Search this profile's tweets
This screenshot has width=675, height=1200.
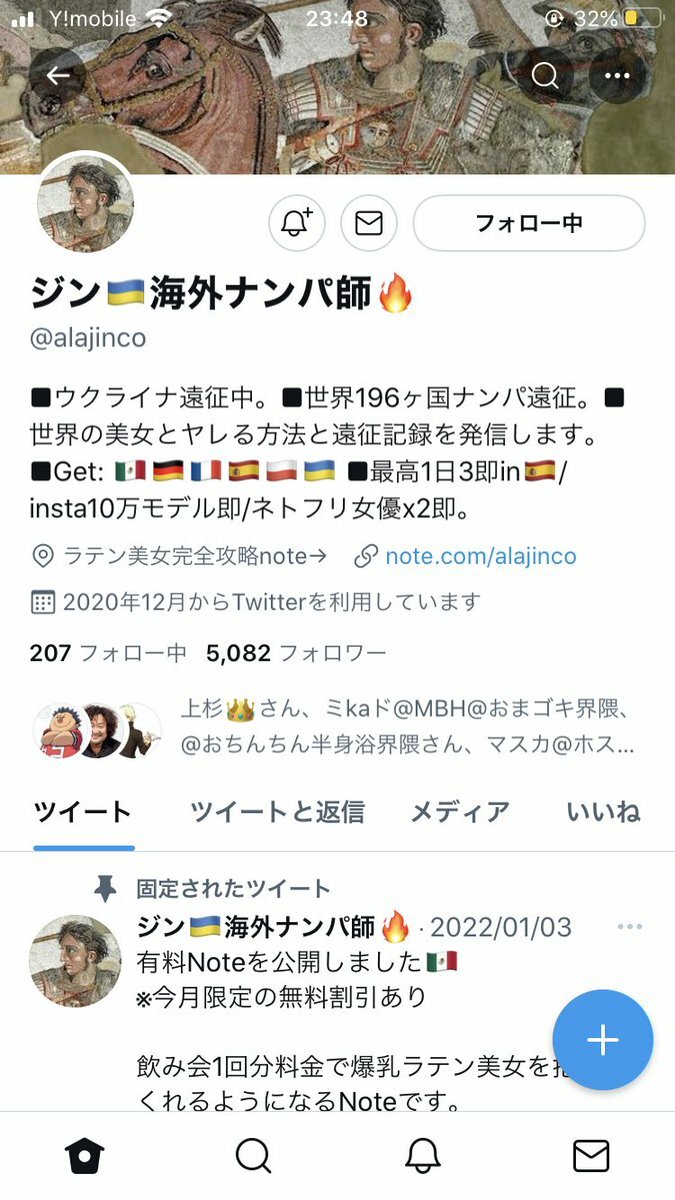545,76
